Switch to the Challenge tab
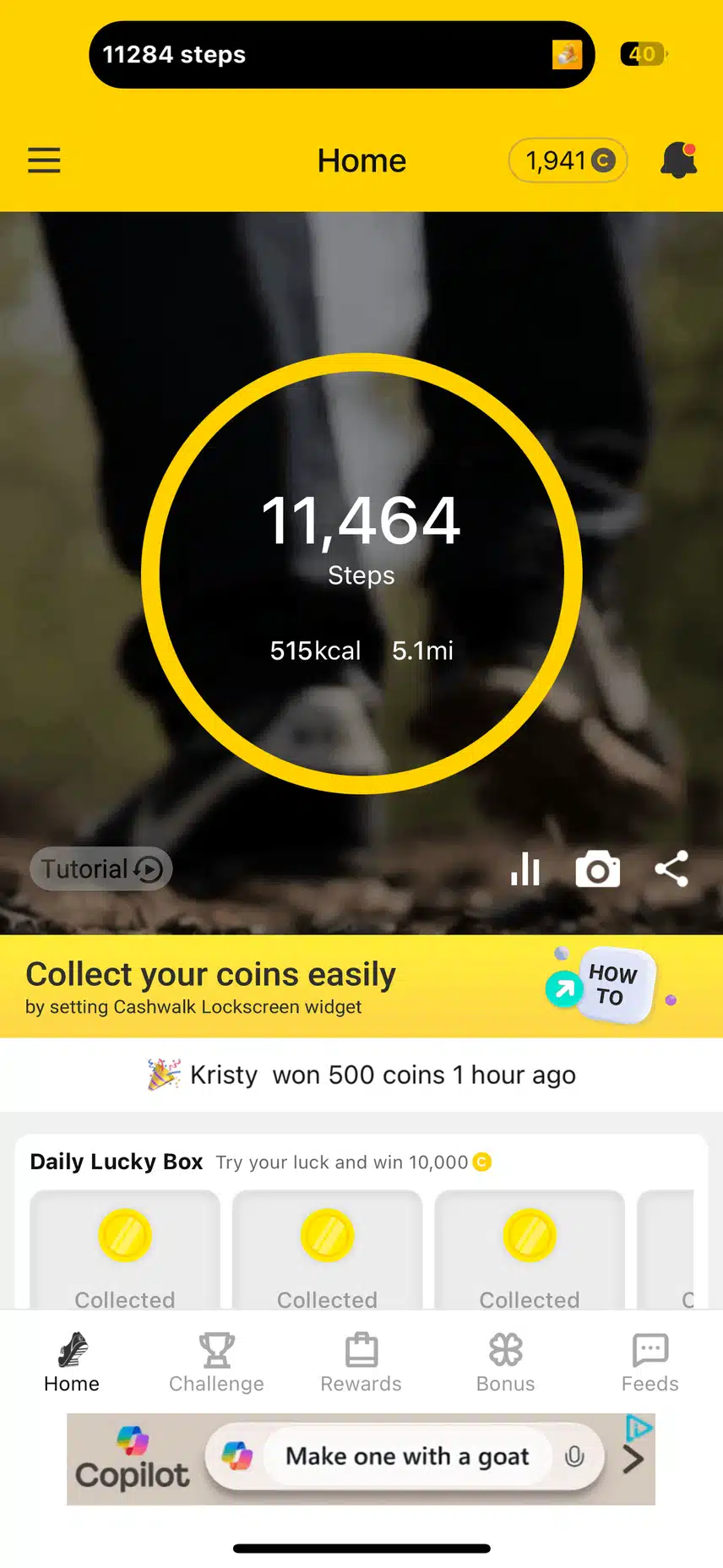 [x=216, y=1361]
